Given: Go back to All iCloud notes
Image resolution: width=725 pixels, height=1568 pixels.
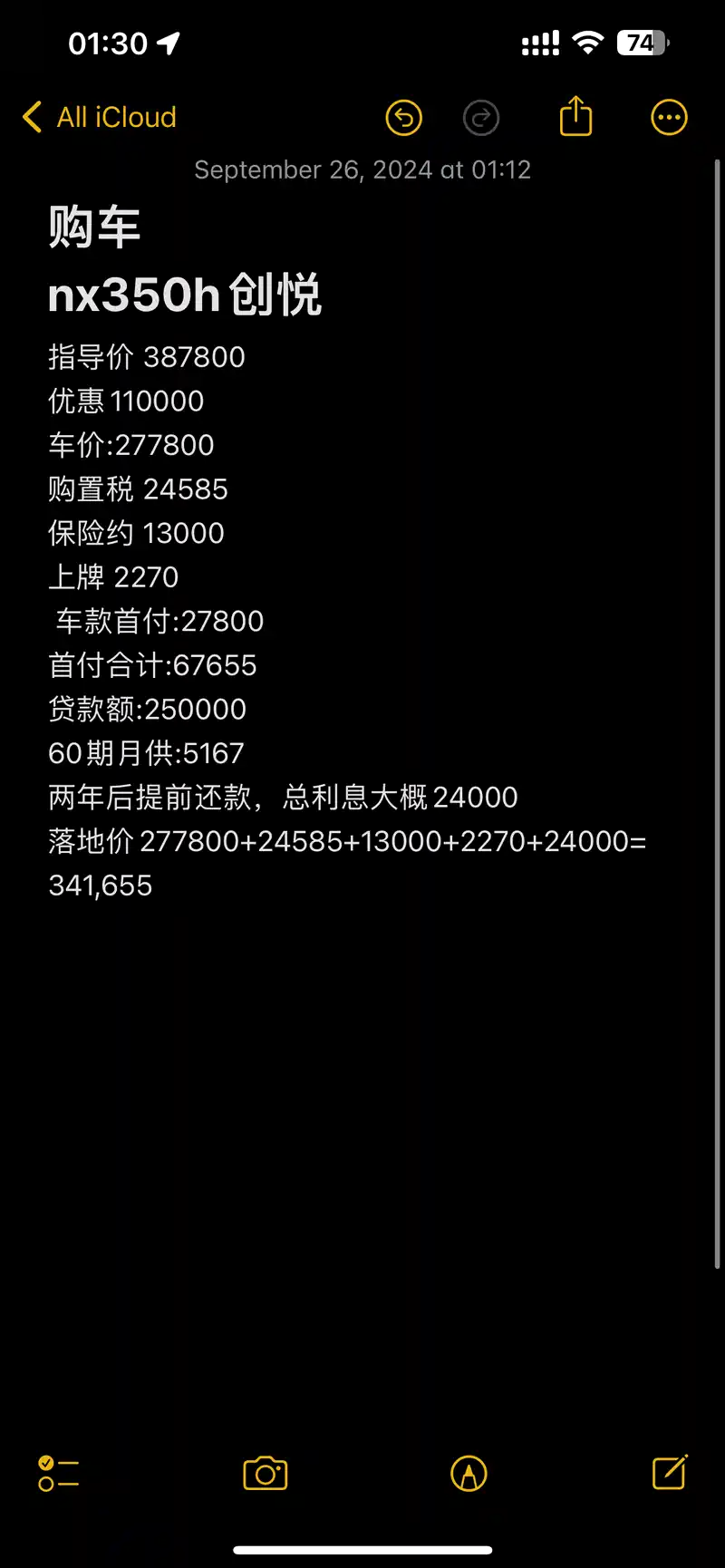Looking at the screenshot, I should point(100,117).
